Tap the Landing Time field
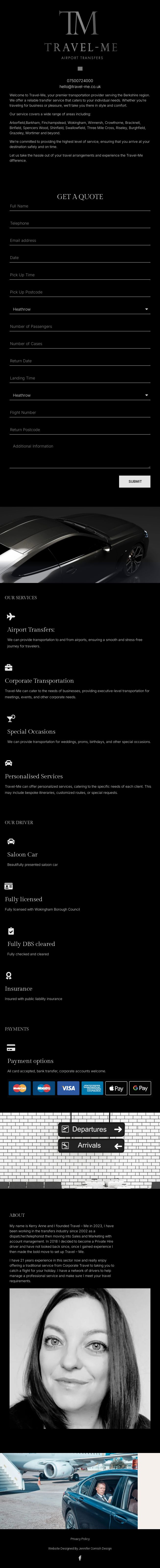Image resolution: width=160 pixels, height=1568 pixels. click(x=80, y=378)
